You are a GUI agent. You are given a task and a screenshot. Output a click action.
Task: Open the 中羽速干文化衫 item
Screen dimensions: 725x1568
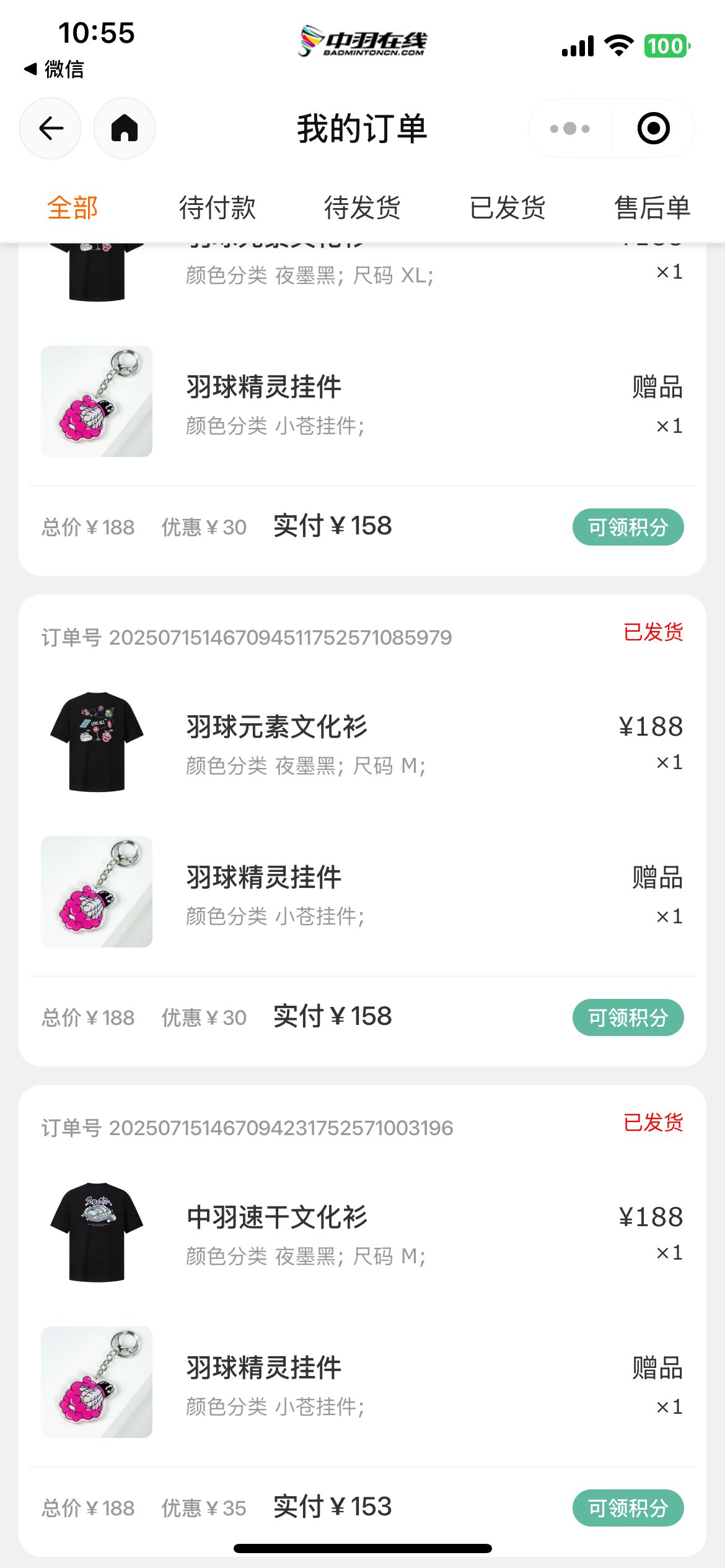coord(276,1217)
